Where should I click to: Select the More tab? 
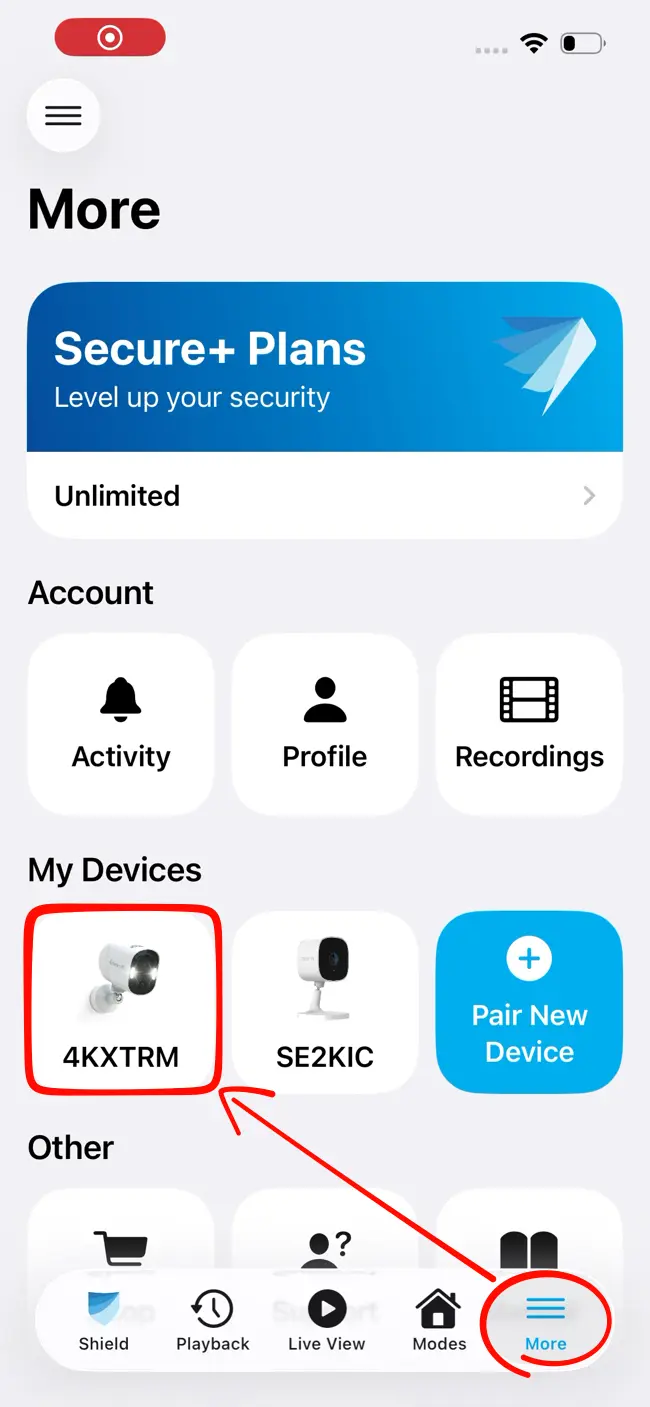pos(546,1321)
